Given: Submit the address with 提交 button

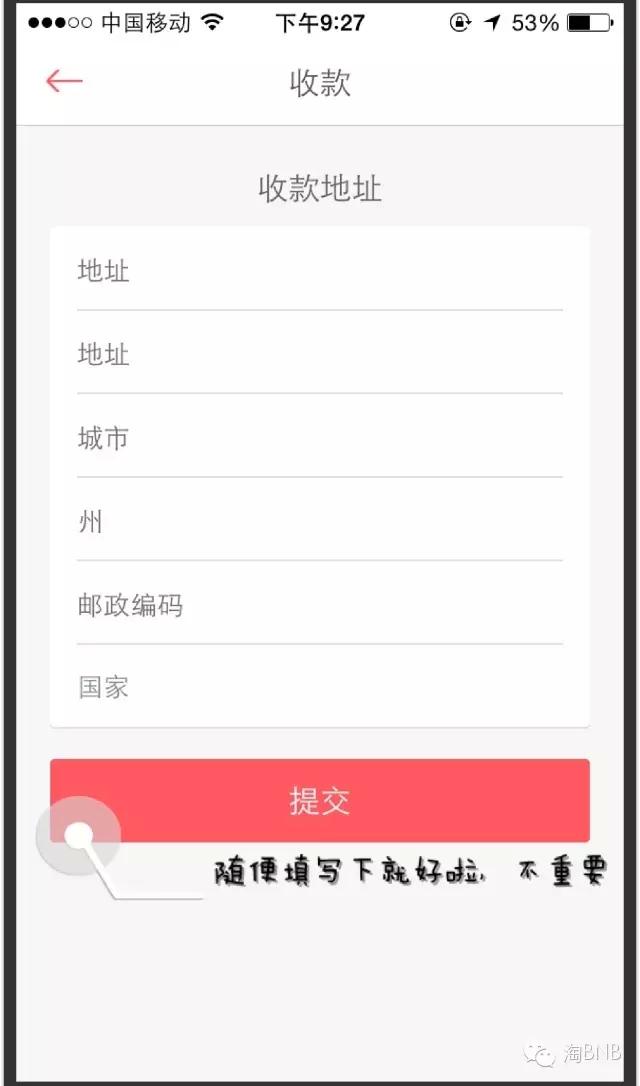Looking at the screenshot, I should tap(320, 800).
